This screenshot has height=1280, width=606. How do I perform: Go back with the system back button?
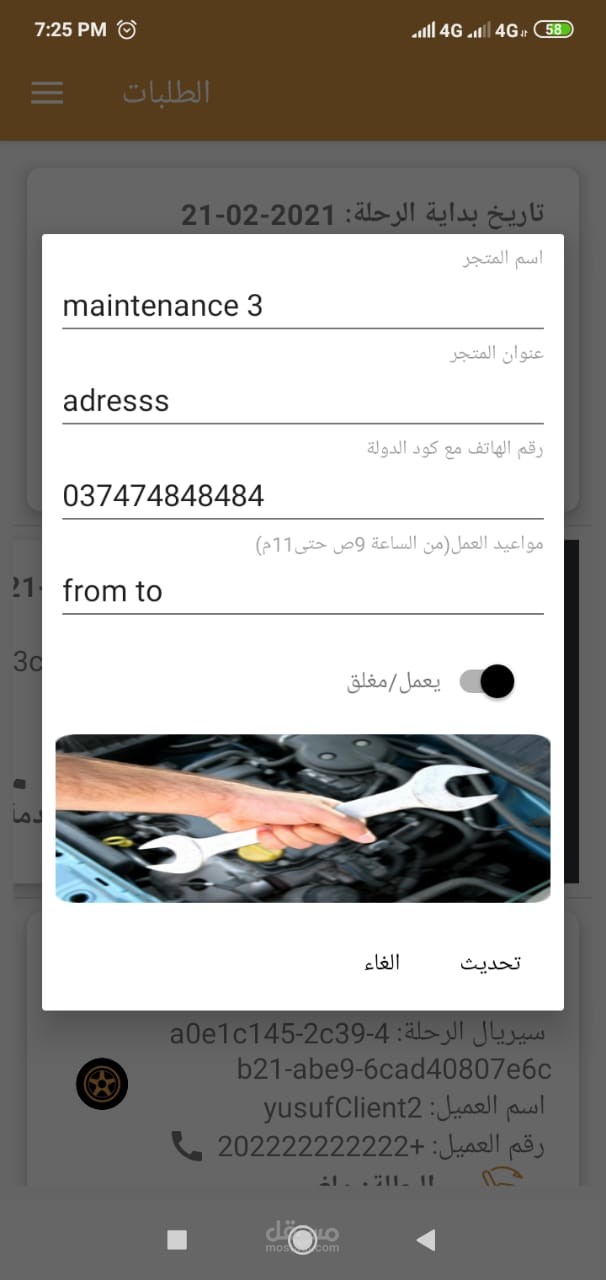pos(426,1240)
